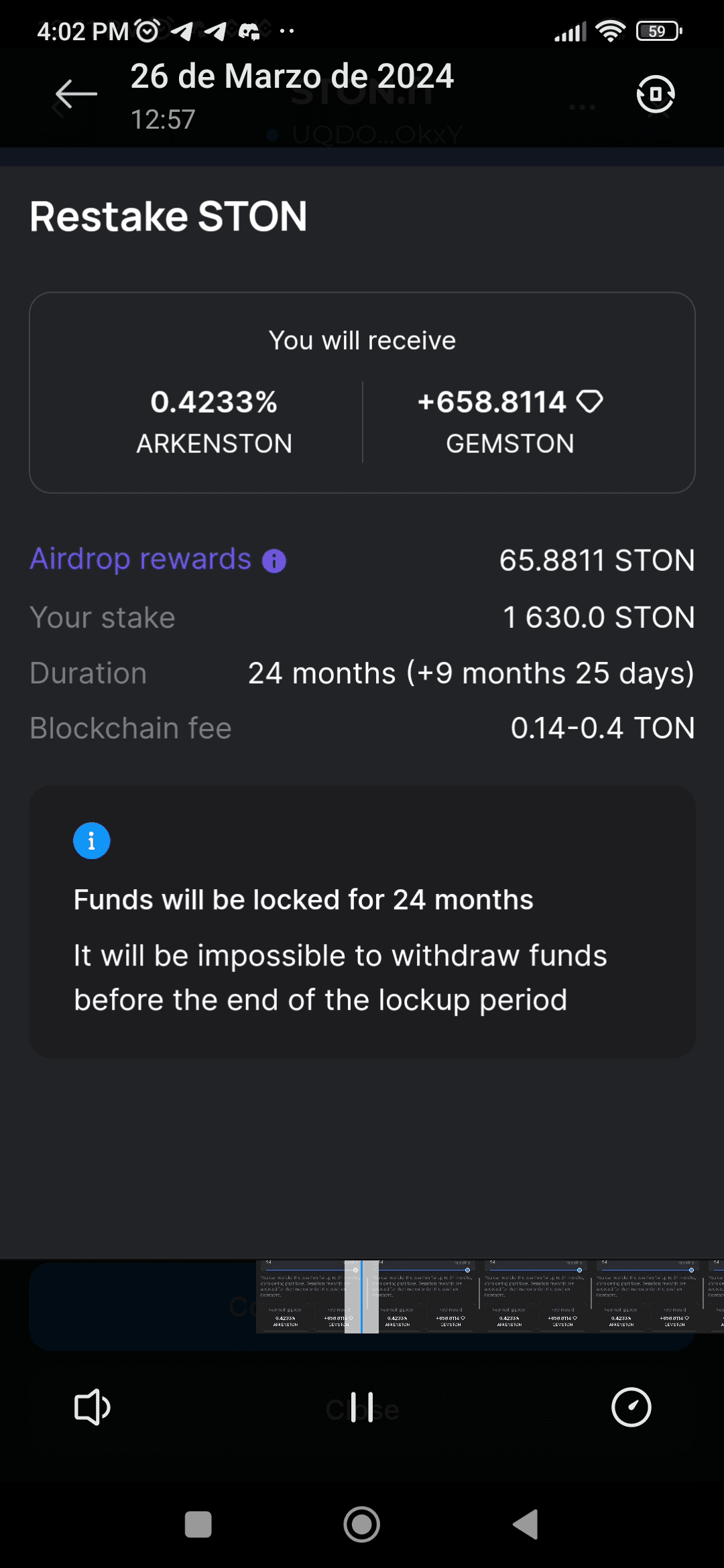Screen dimensions: 724x1568
Task: Go back from the video player
Action: click(76, 94)
